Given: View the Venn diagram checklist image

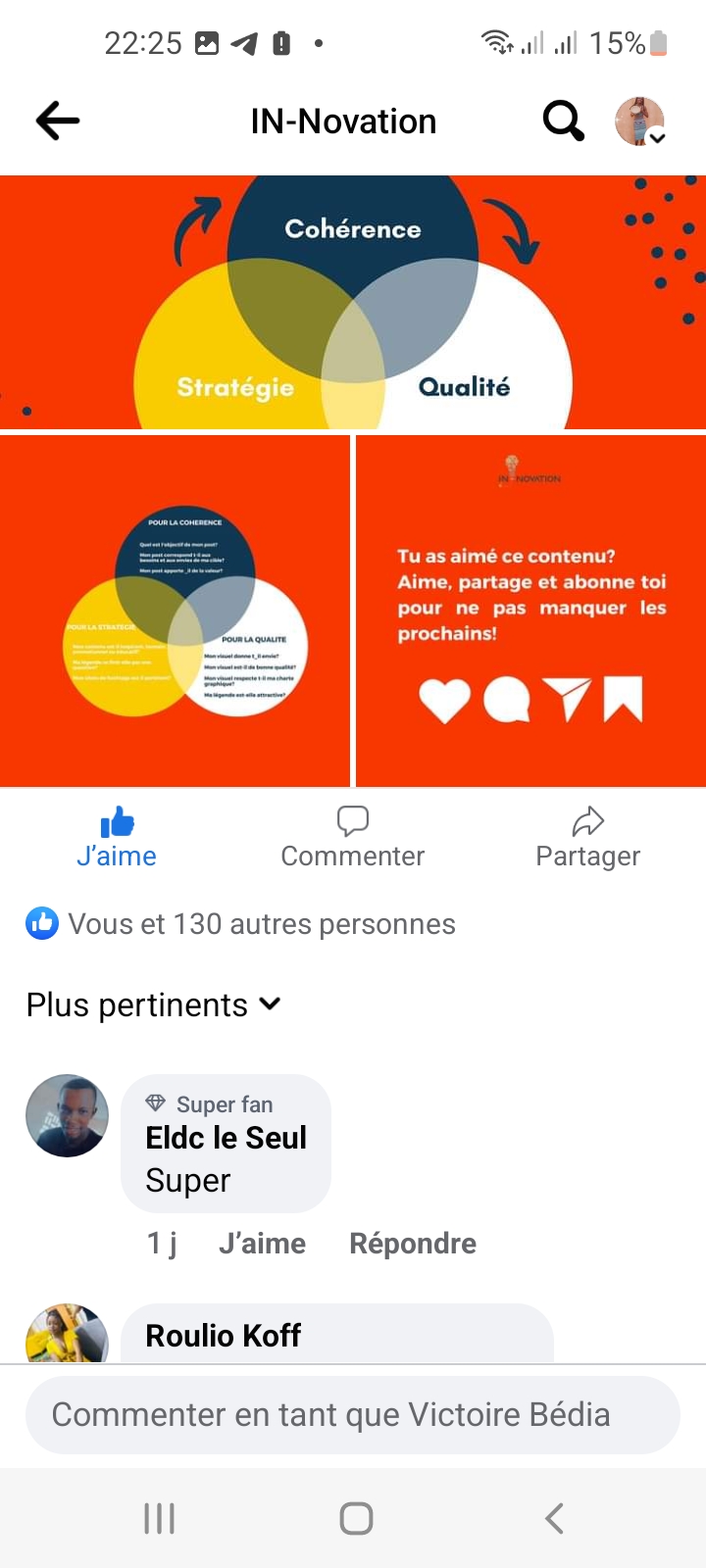Looking at the screenshot, I should coord(175,611).
